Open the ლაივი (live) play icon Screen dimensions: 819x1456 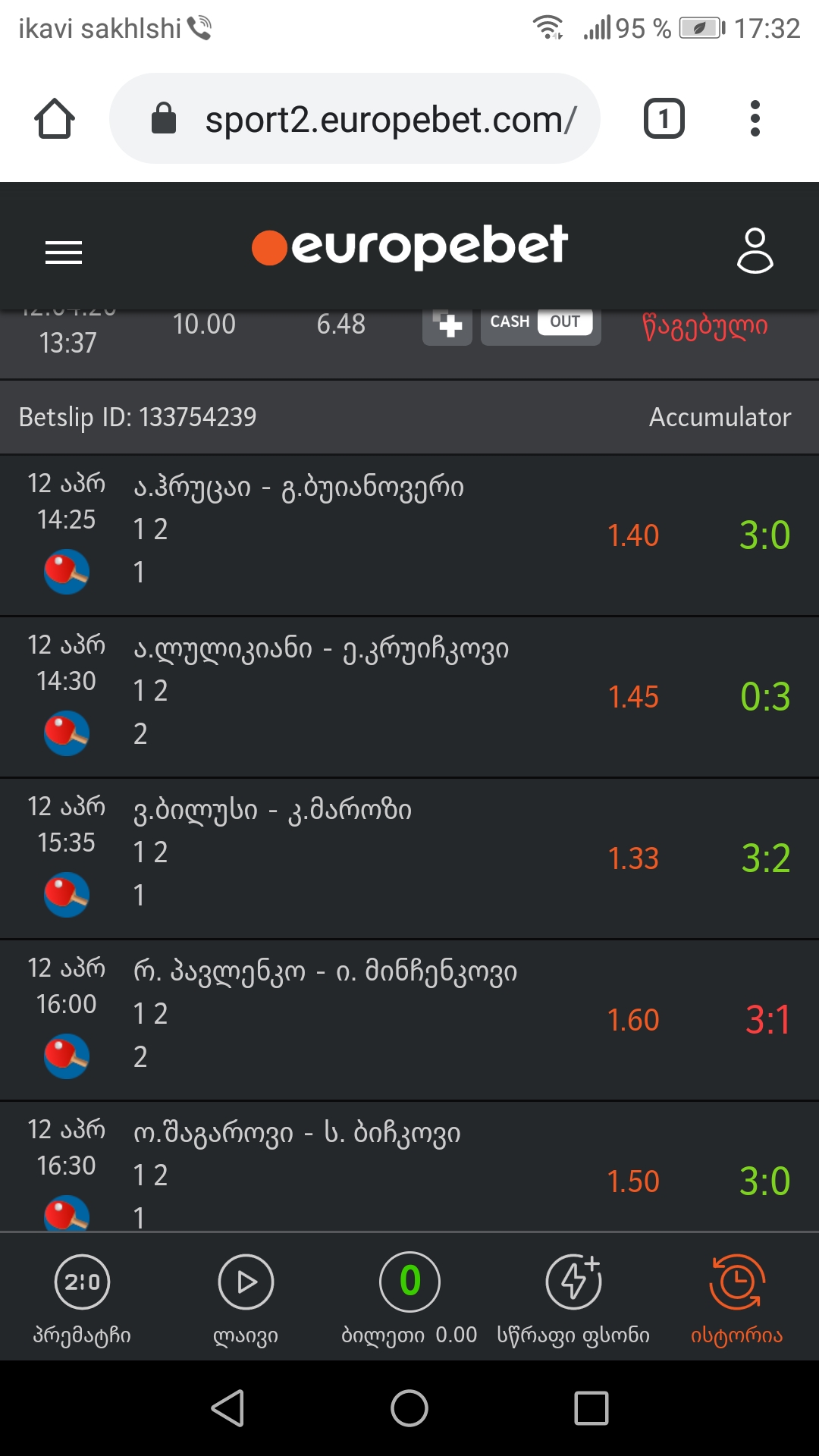pyautogui.click(x=245, y=1282)
